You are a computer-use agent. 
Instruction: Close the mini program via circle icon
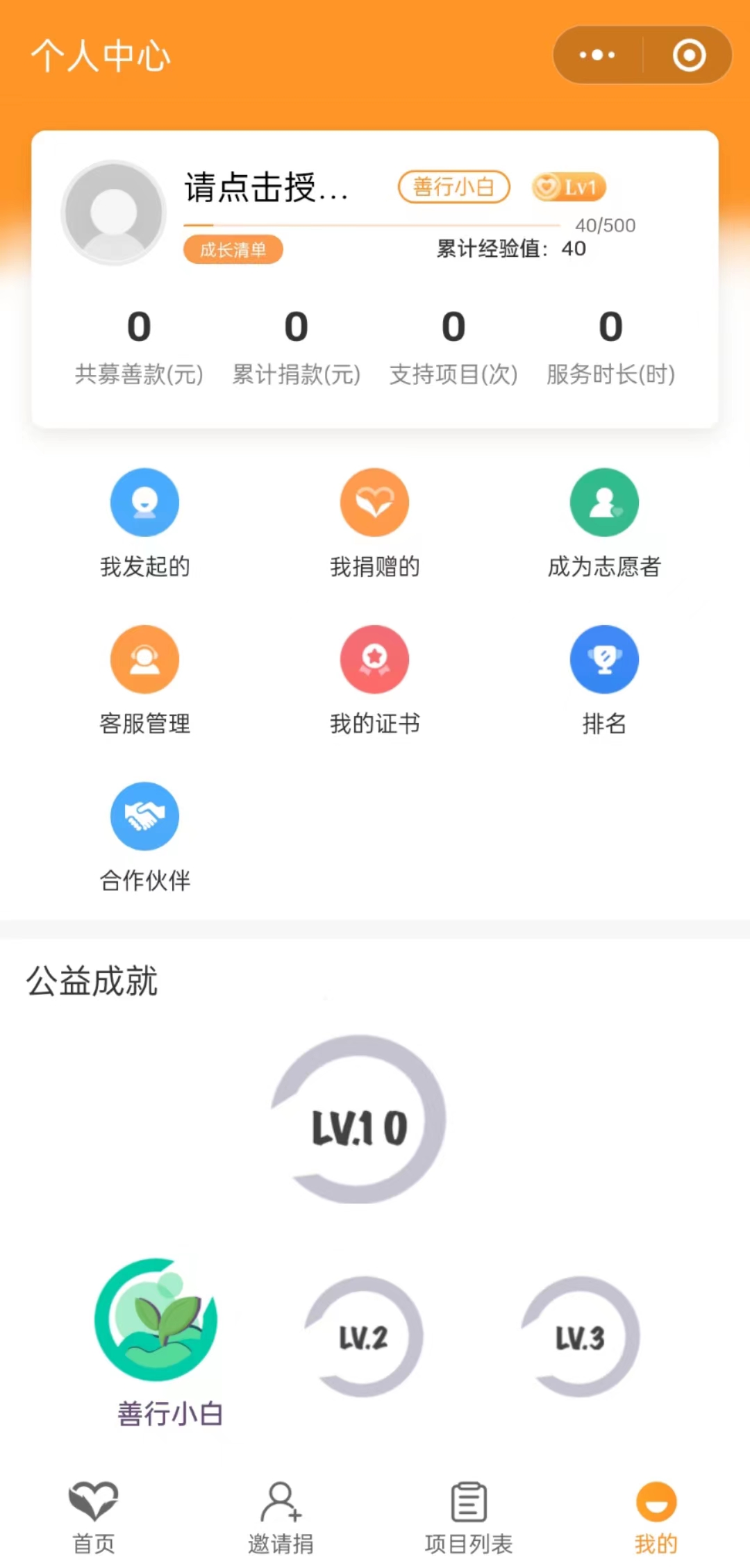click(689, 55)
